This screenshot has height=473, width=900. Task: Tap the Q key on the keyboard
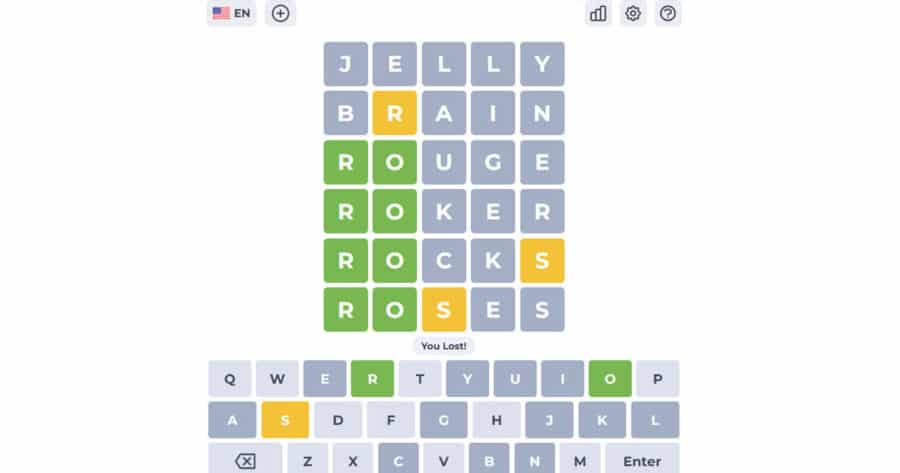click(x=230, y=379)
